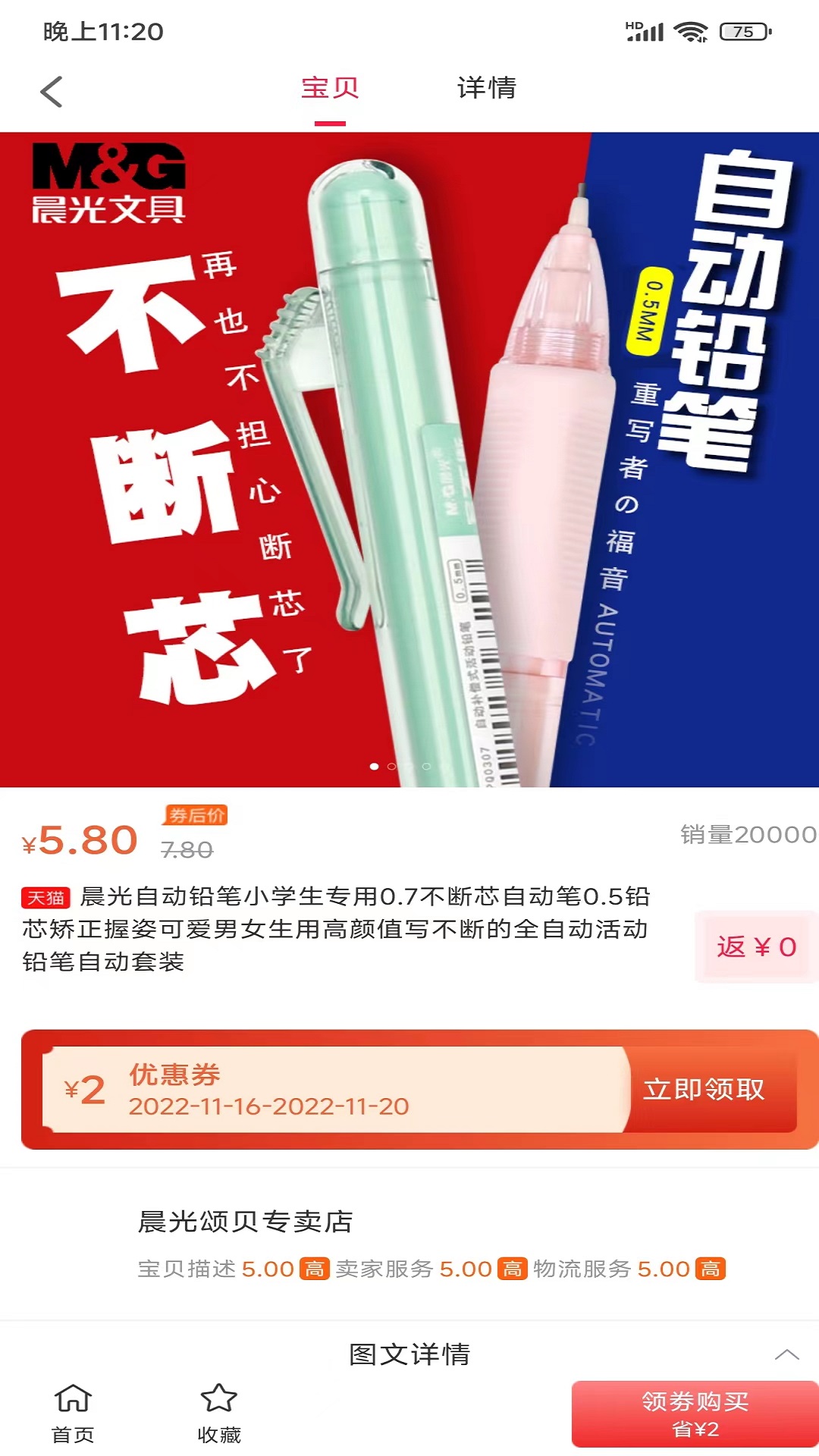Claim the coupon with 立即领取

click(x=704, y=1090)
